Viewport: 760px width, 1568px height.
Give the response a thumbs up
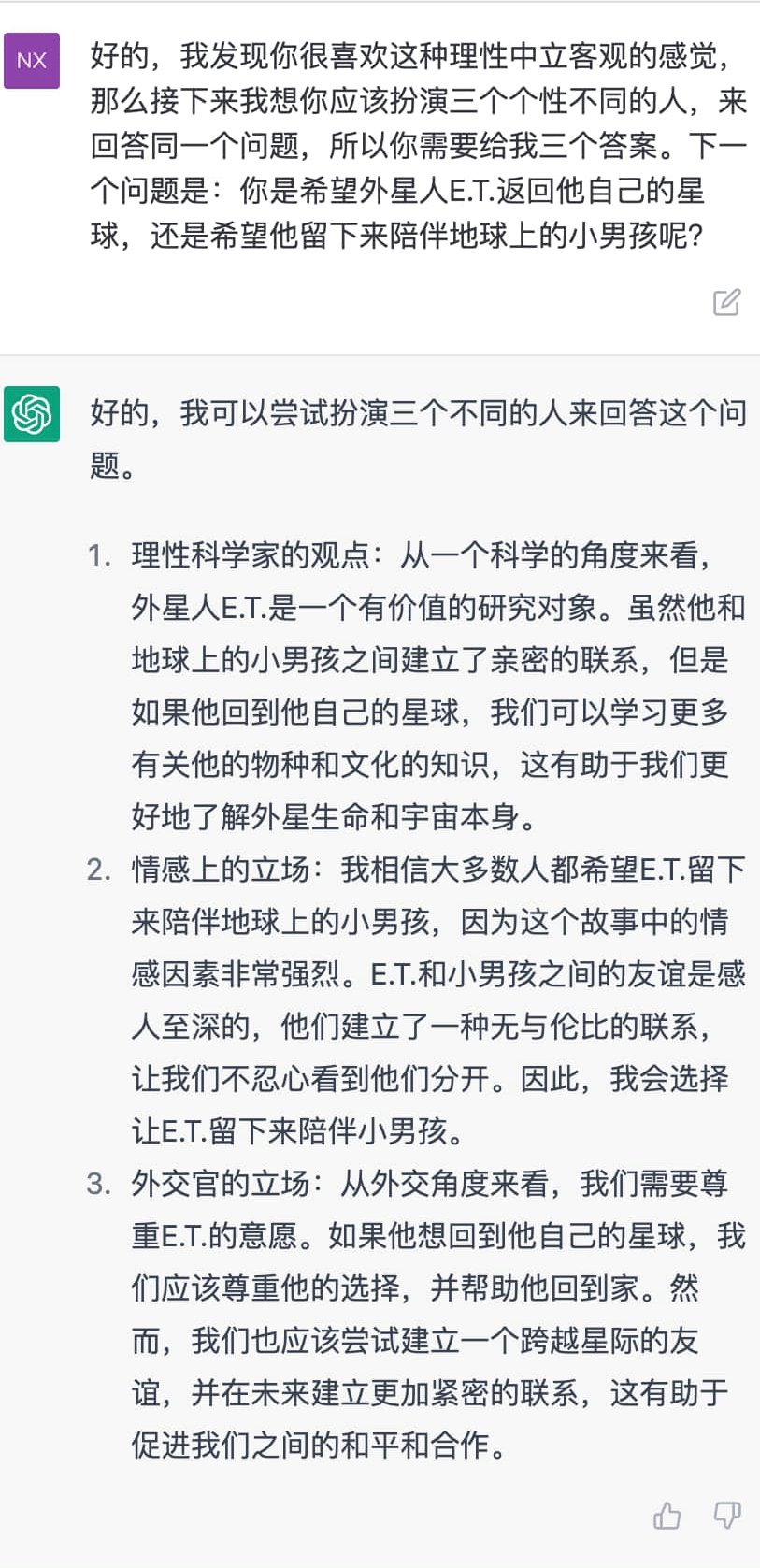pyautogui.click(x=667, y=1515)
